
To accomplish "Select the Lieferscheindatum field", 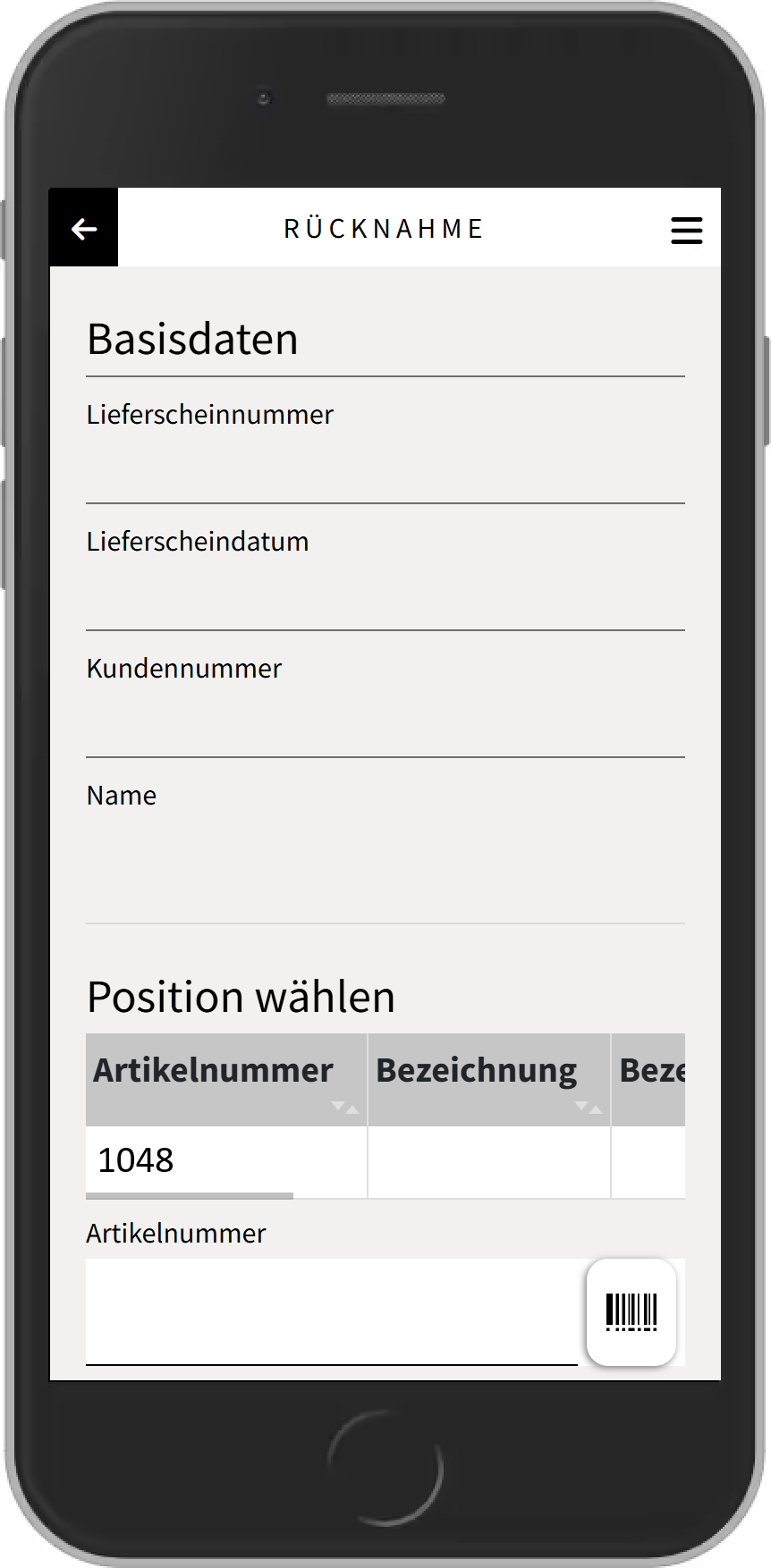I will pyautogui.click(x=385, y=596).
